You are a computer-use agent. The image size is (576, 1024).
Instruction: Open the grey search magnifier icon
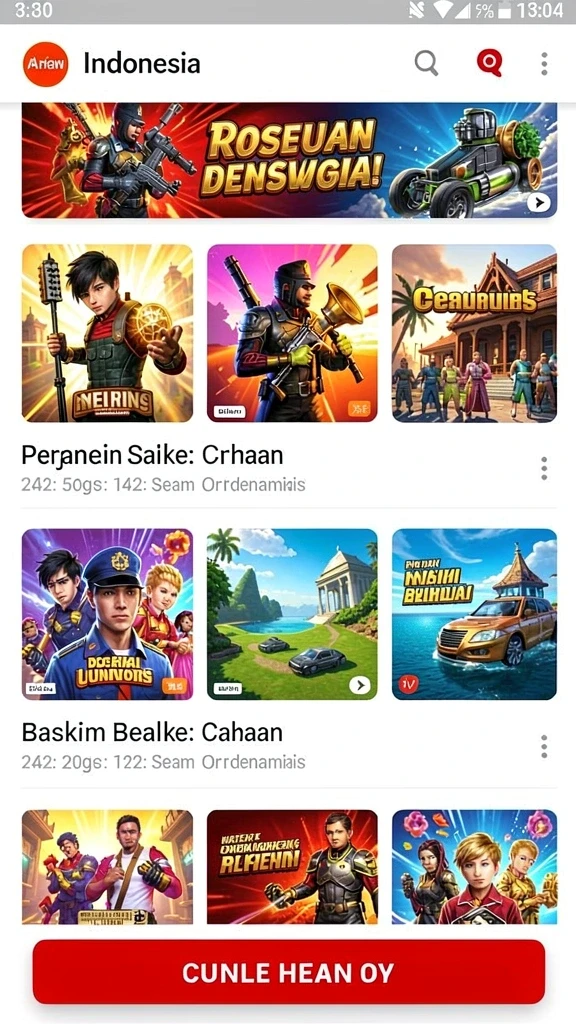click(426, 63)
